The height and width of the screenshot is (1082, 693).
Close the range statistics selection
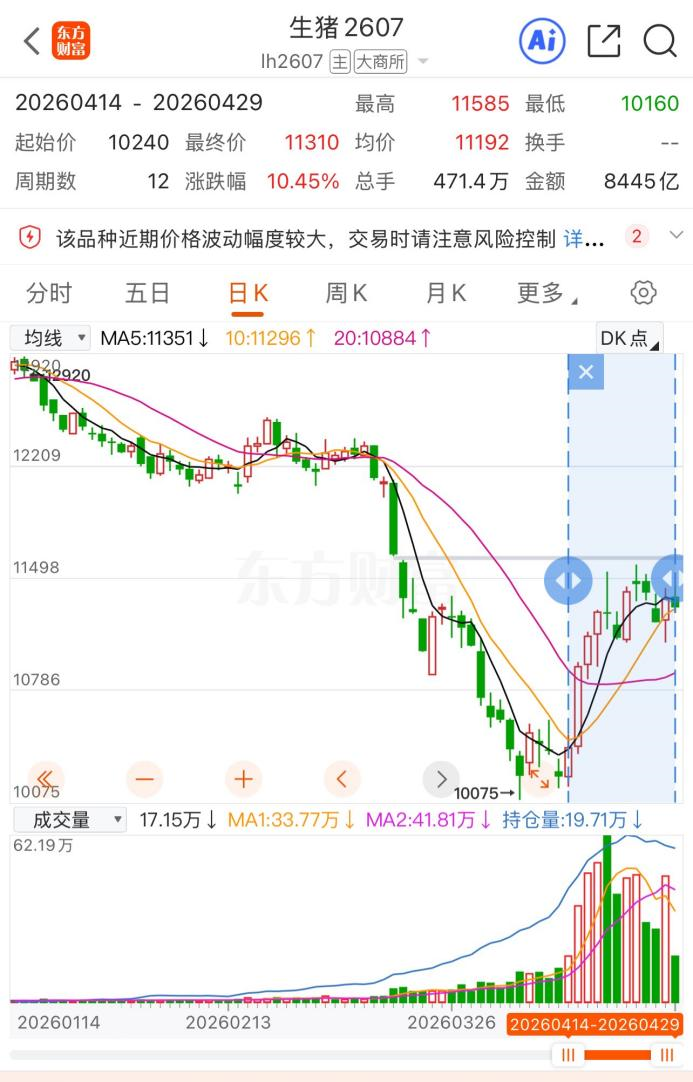[586, 373]
